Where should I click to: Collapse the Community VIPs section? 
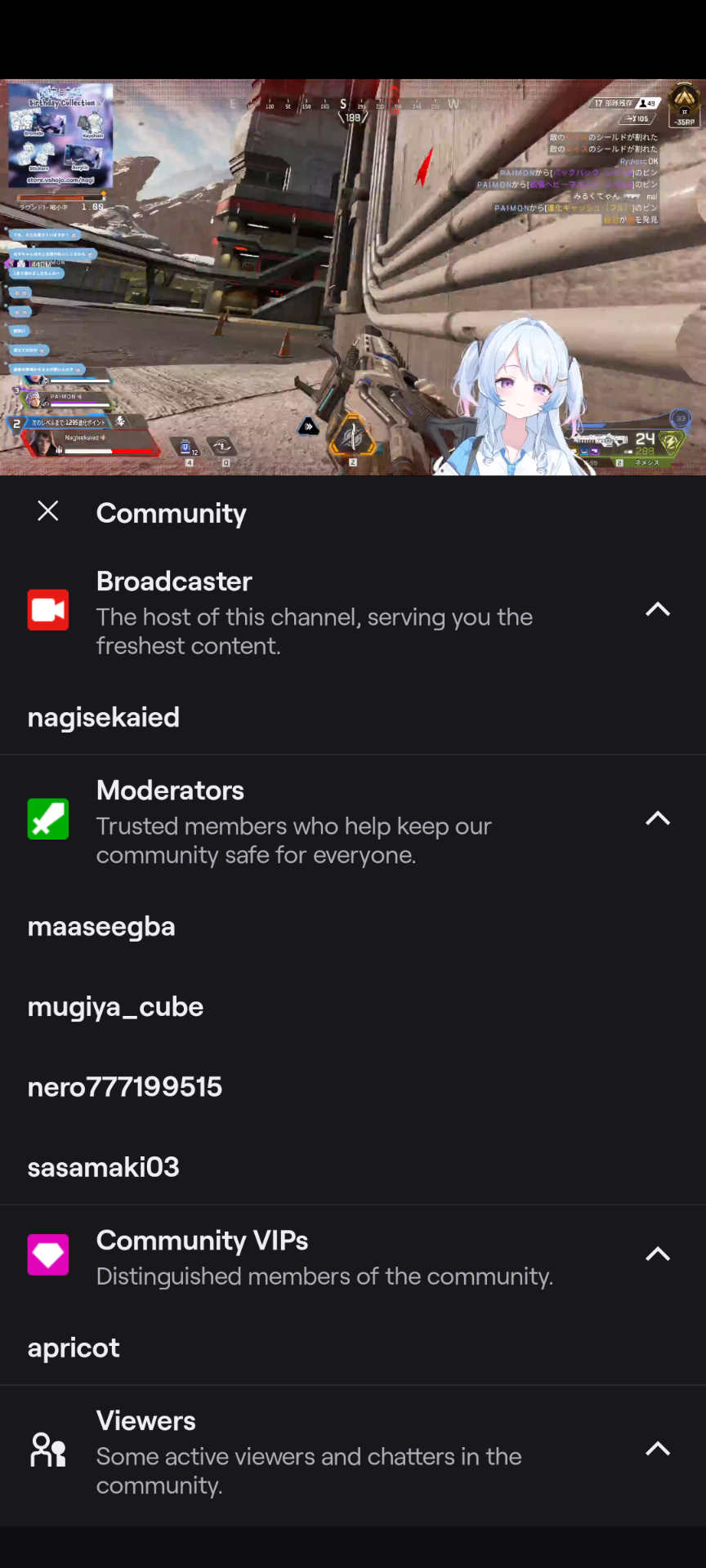tap(658, 1254)
